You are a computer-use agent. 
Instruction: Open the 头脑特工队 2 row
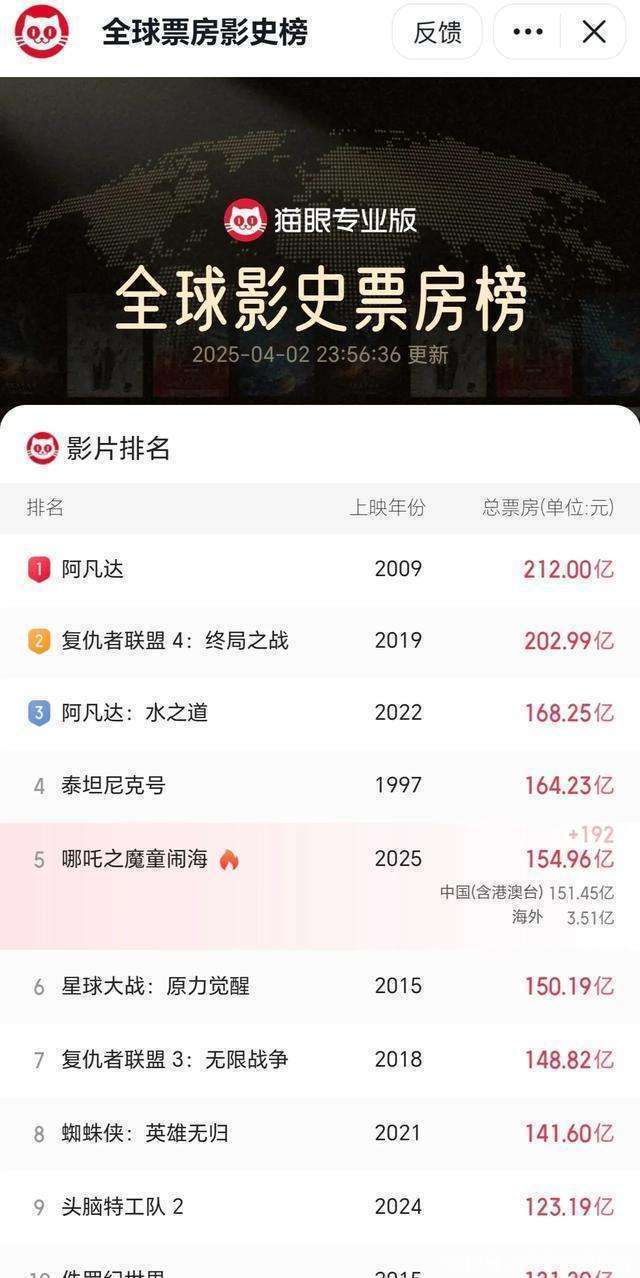point(320,1207)
